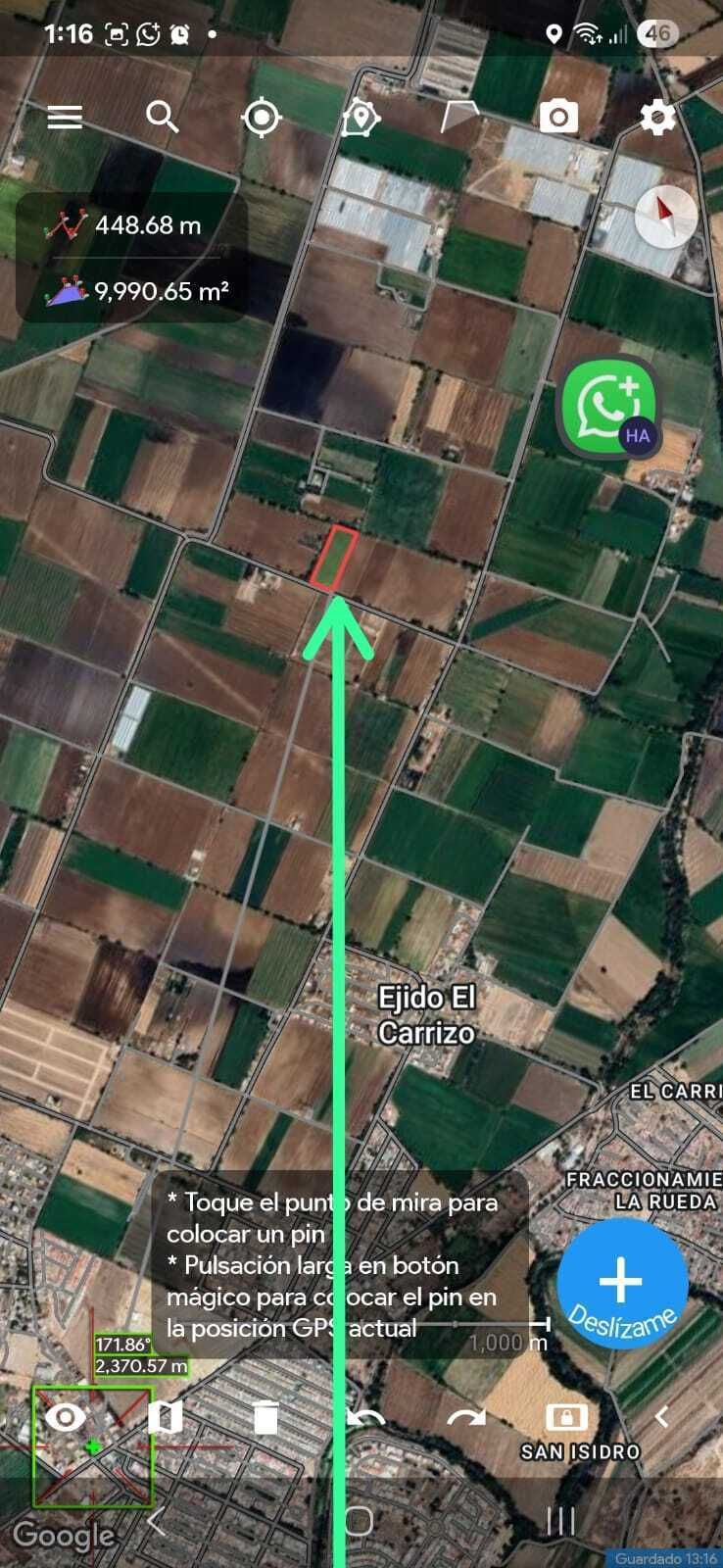Open the hamburger menu
Image resolution: width=723 pixels, height=1568 pixels.
pos(65,118)
